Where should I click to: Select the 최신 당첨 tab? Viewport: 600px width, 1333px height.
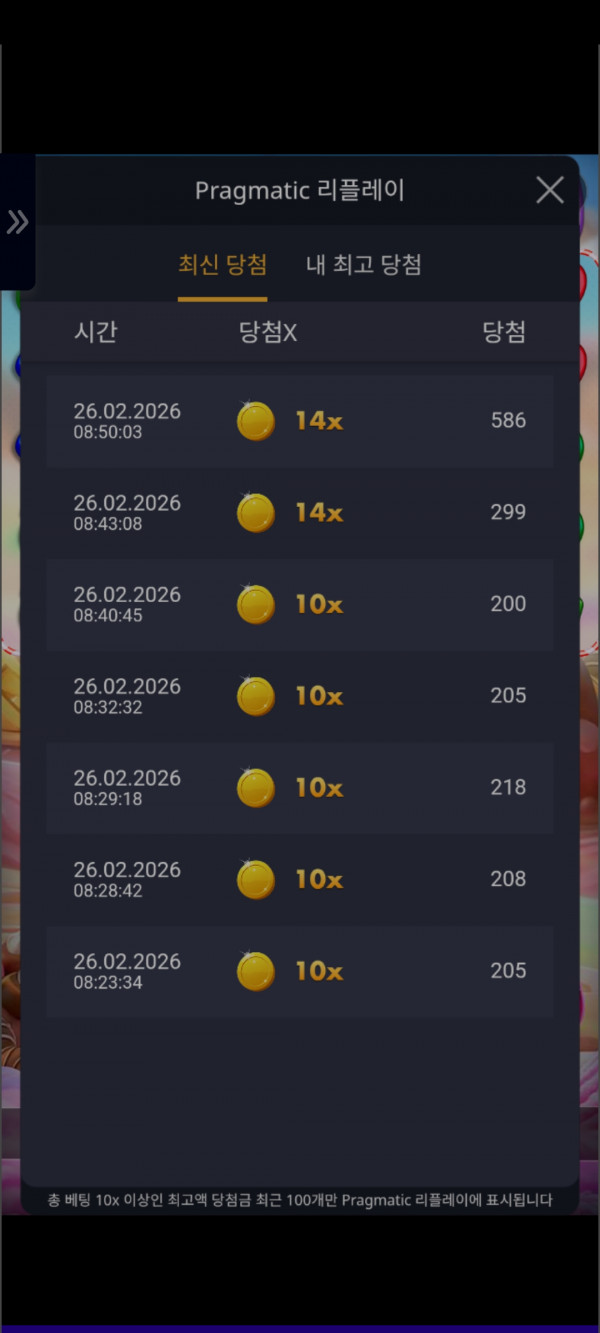[x=222, y=265]
